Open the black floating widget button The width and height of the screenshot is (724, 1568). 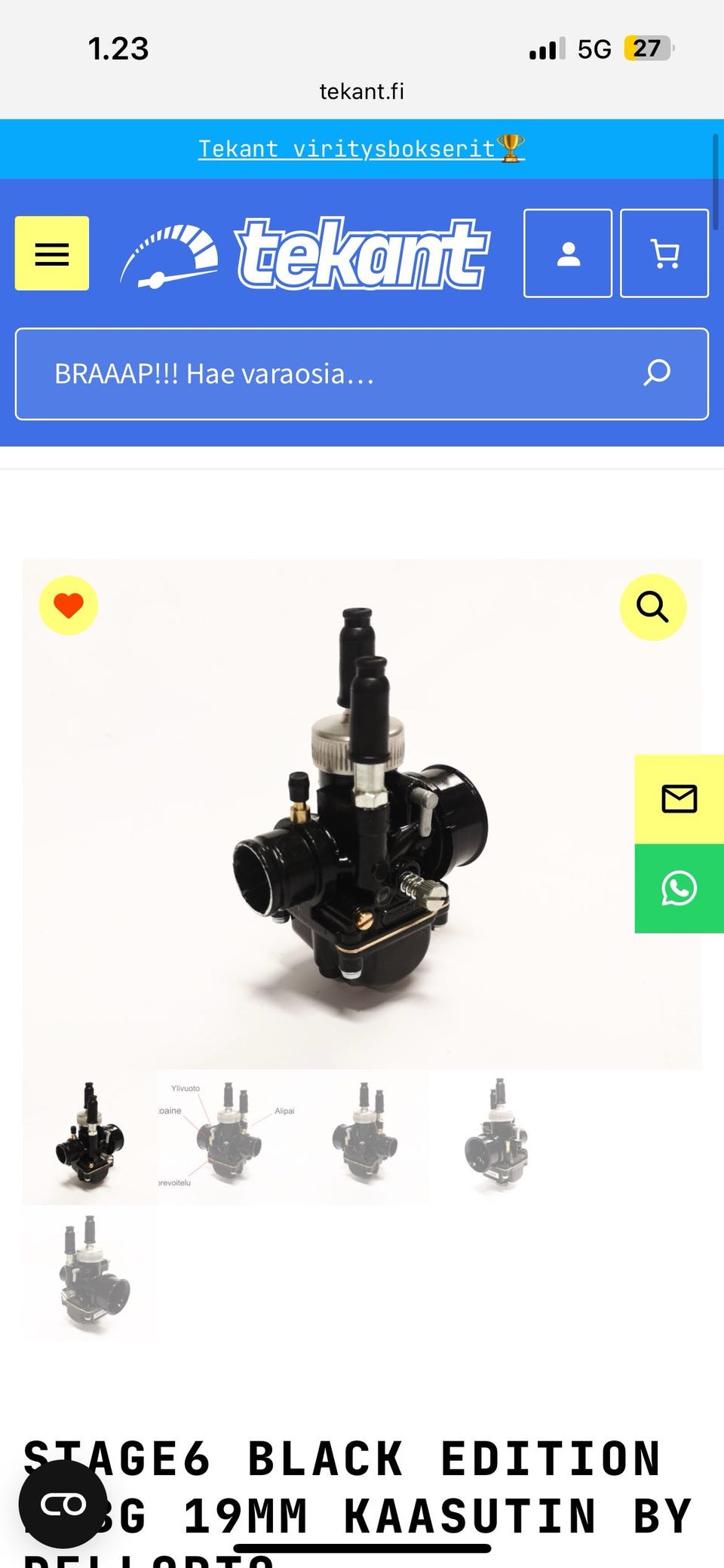click(63, 1505)
